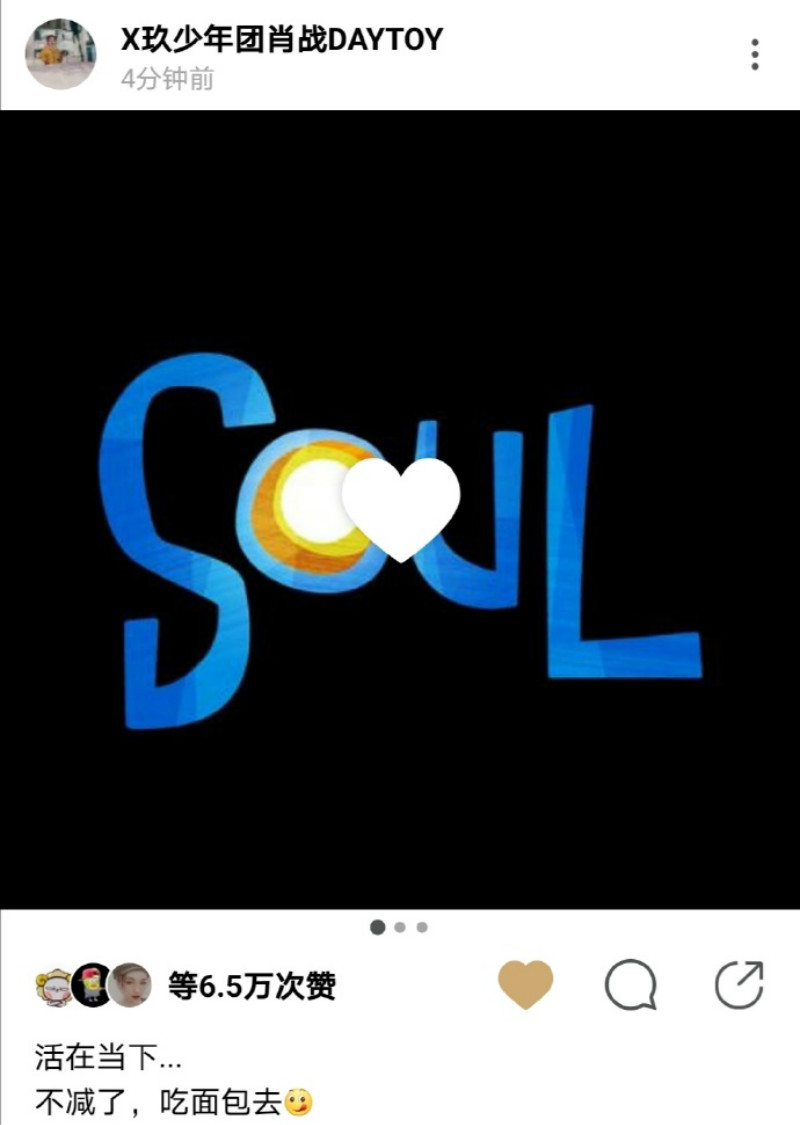Screen dimensions: 800x1125
Task: Share this post
Action: tap(739, 985)
